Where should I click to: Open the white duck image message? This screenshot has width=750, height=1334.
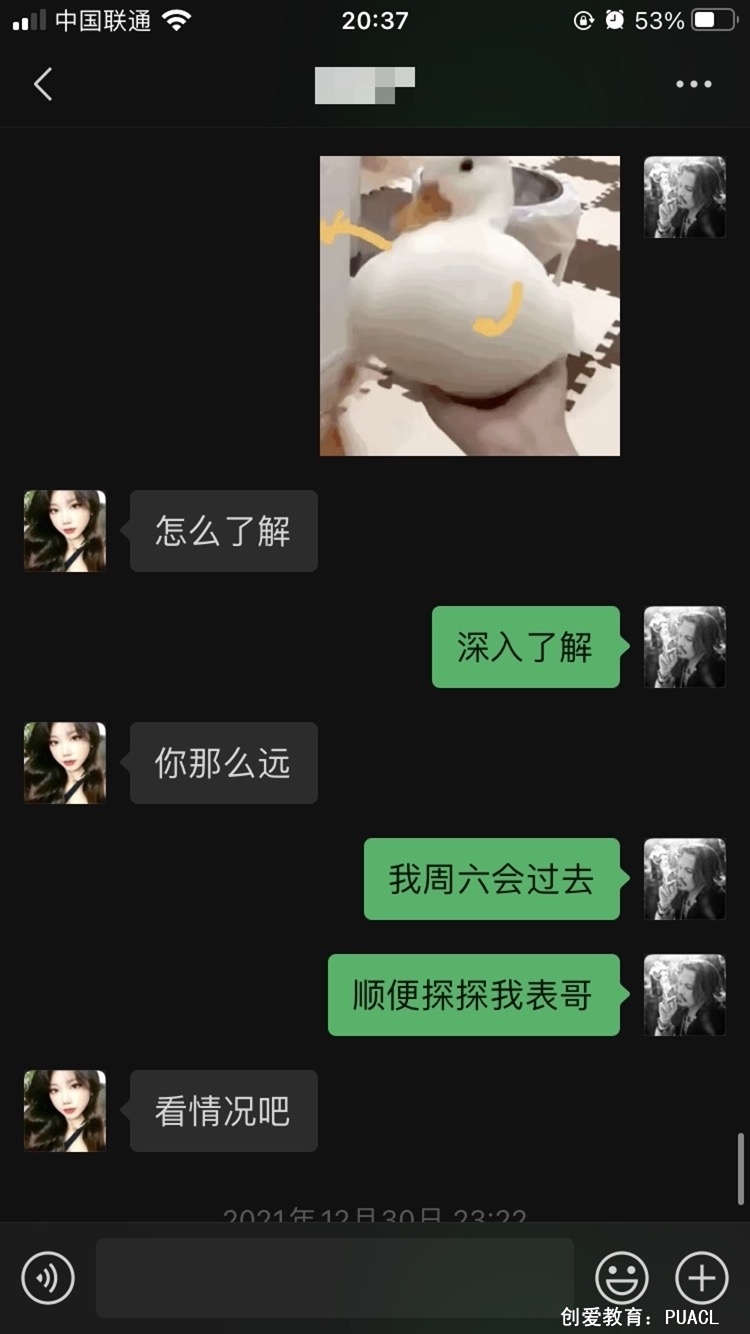[469, 305]
